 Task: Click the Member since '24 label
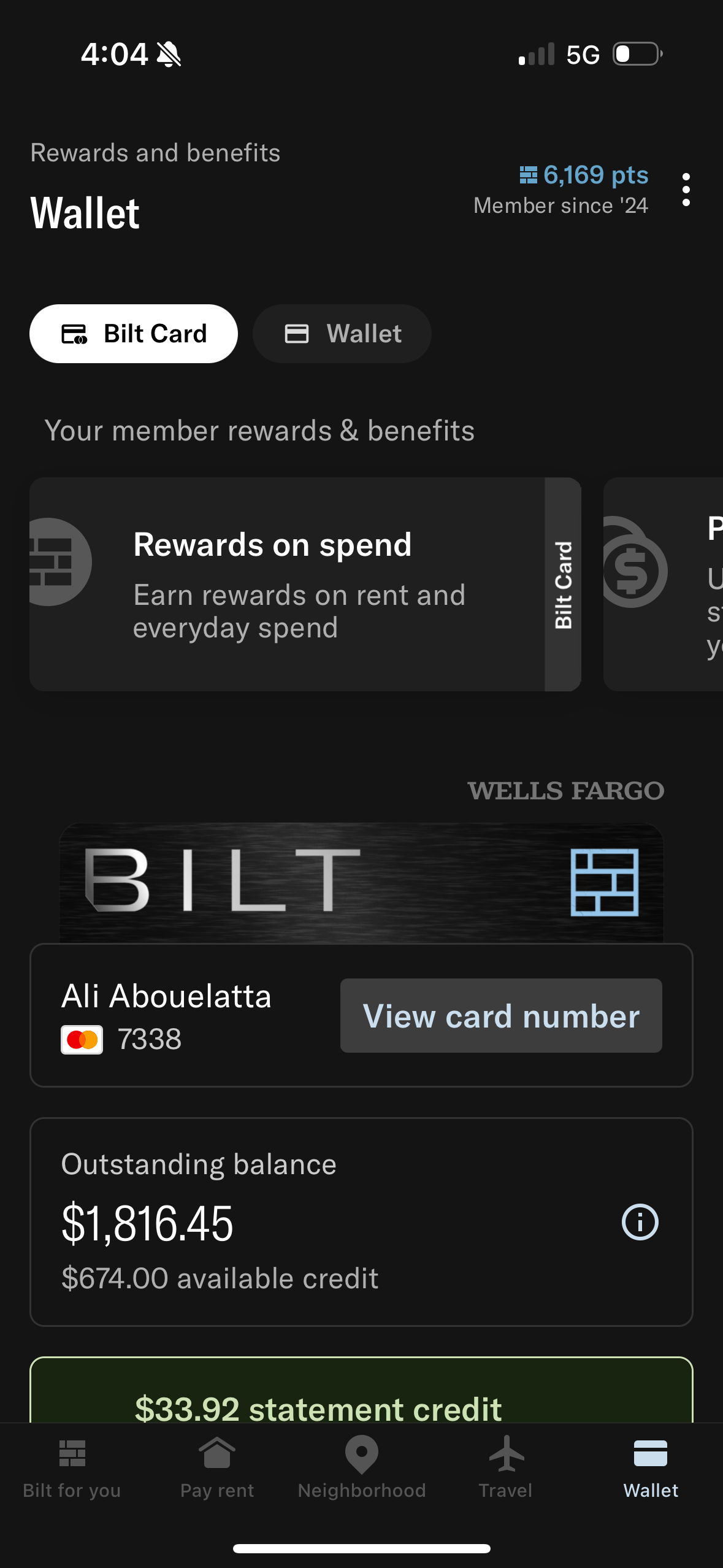(560, 206)
